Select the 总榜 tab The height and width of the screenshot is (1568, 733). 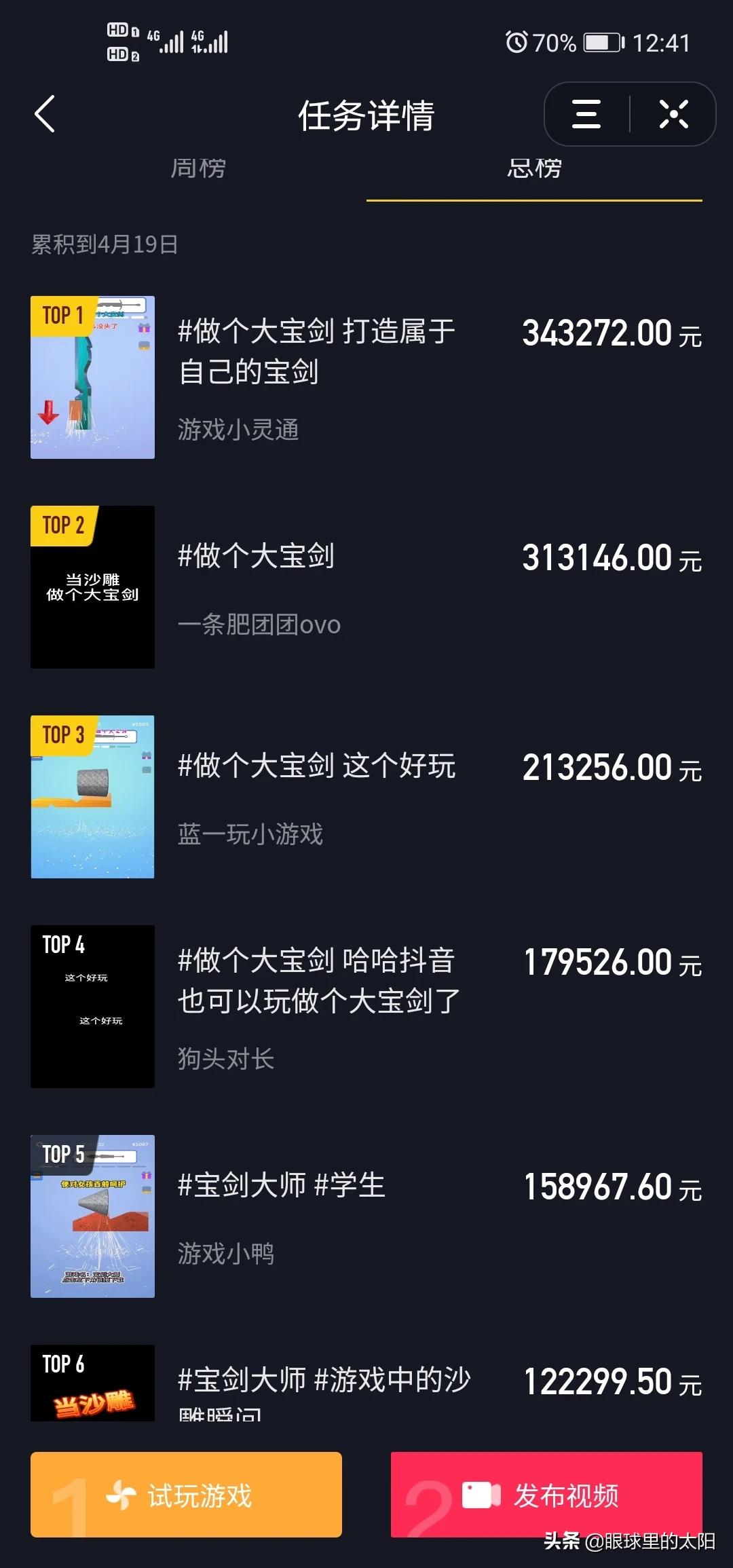point(534,168)
